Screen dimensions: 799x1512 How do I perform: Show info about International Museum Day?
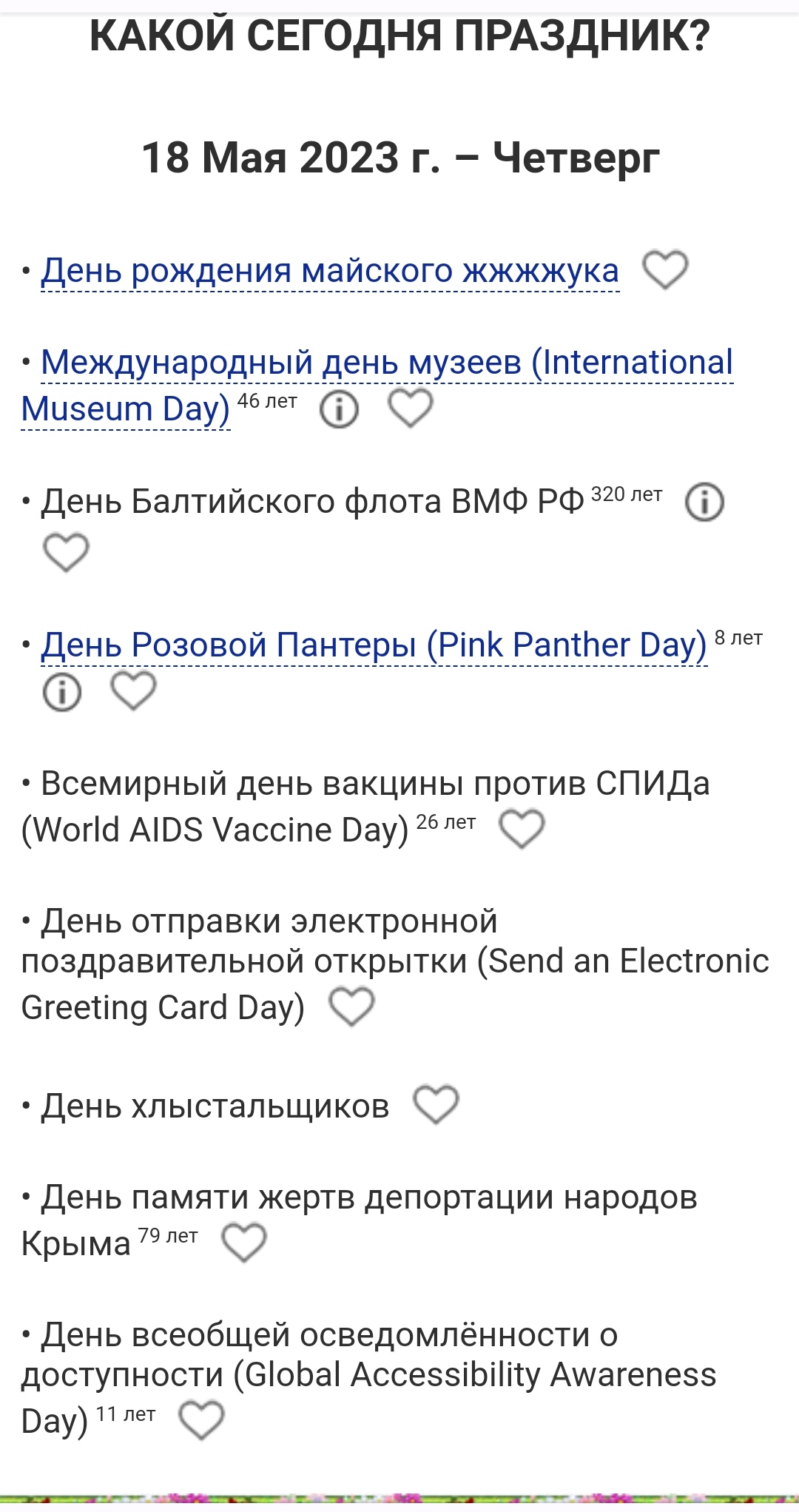[x=339, y=409]
